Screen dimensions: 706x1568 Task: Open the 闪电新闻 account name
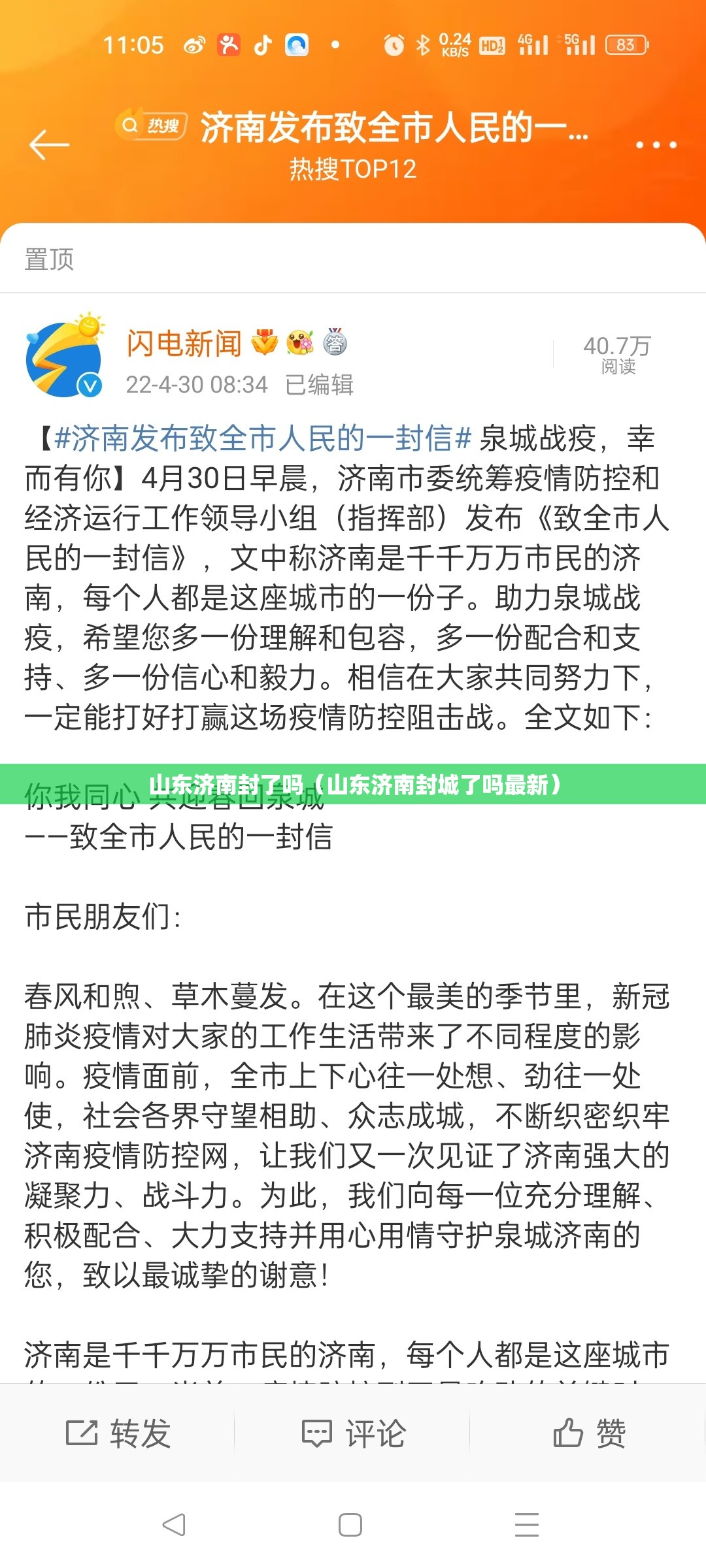click(184, 344)
